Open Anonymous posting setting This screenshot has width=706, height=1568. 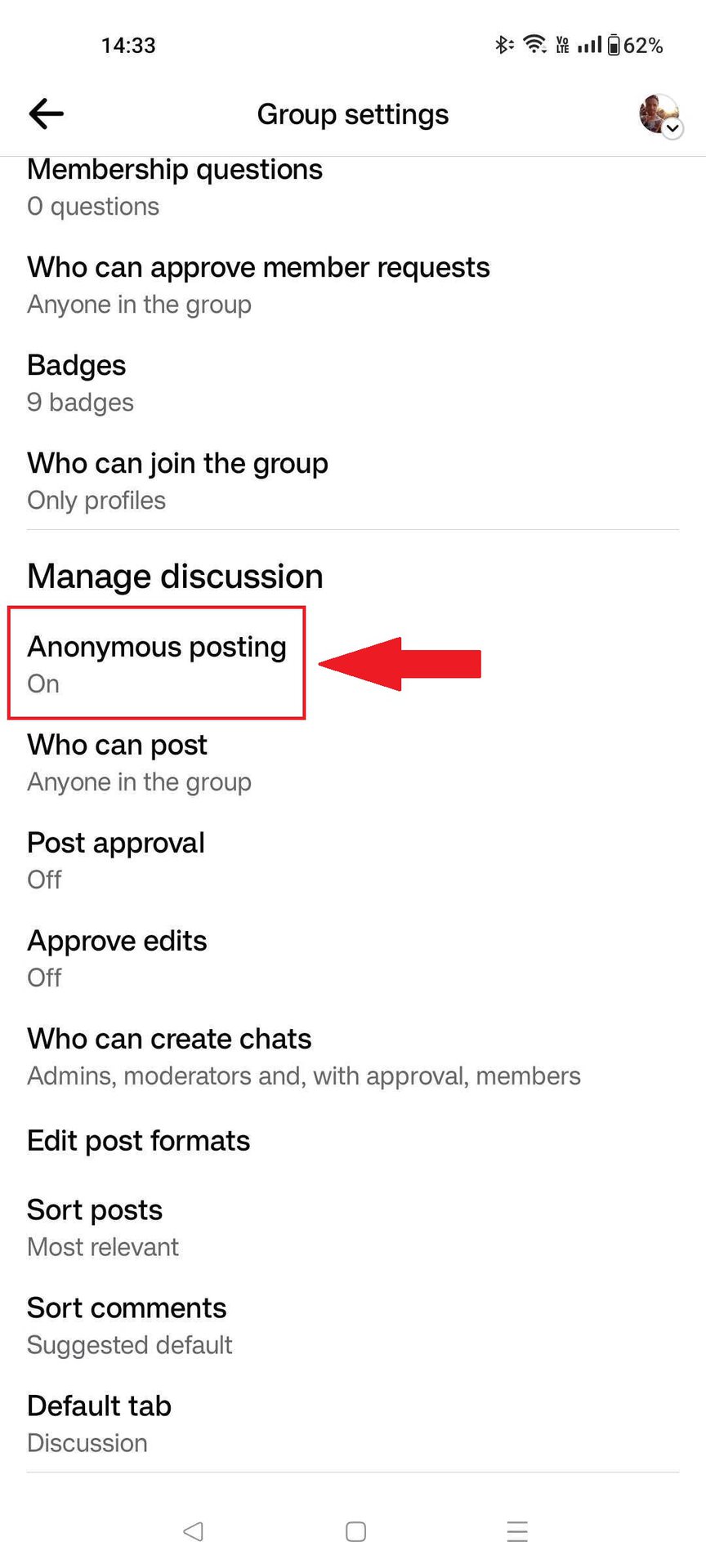point(157,663)
